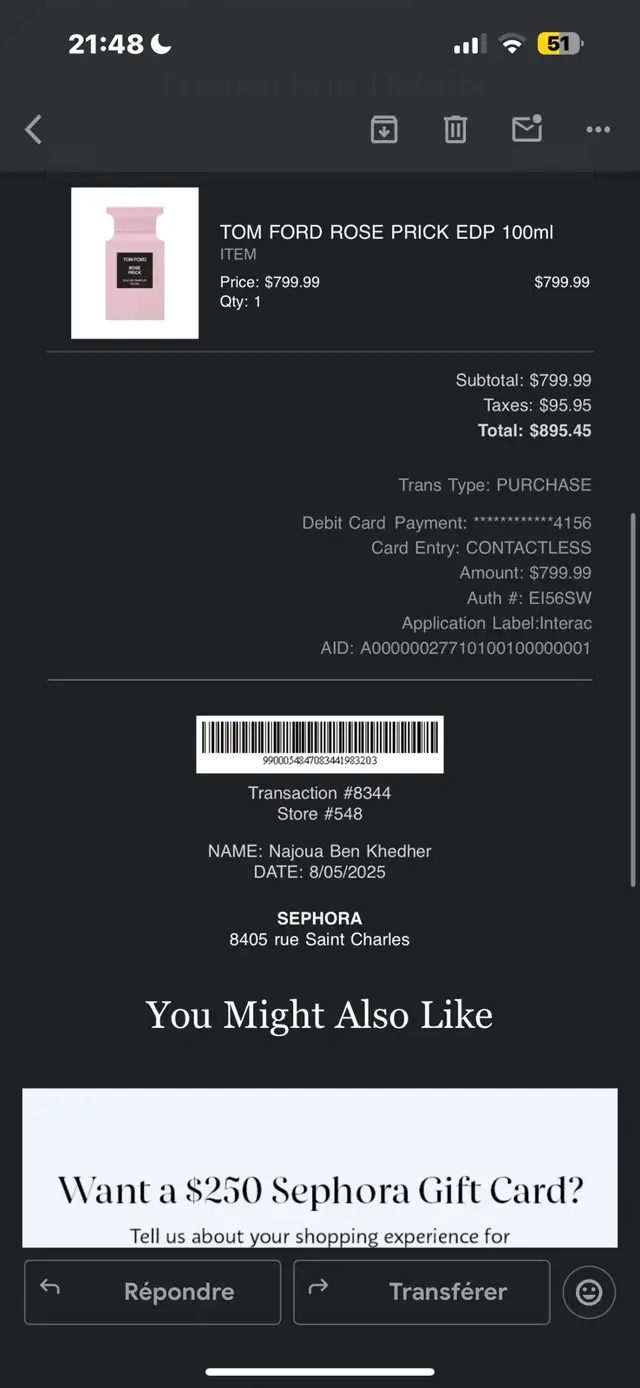The width and height of the screenshot is (640, 1388).
Task: Archive this email
Action: tap(384, 129)
